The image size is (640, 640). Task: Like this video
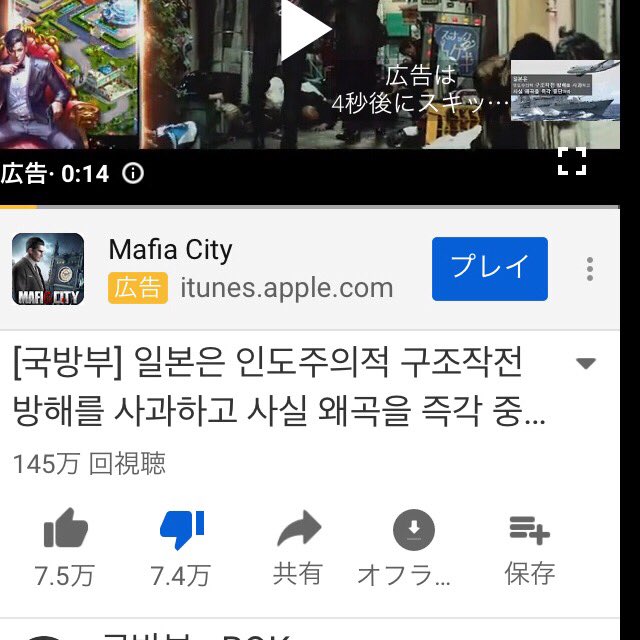pos(65,530)
